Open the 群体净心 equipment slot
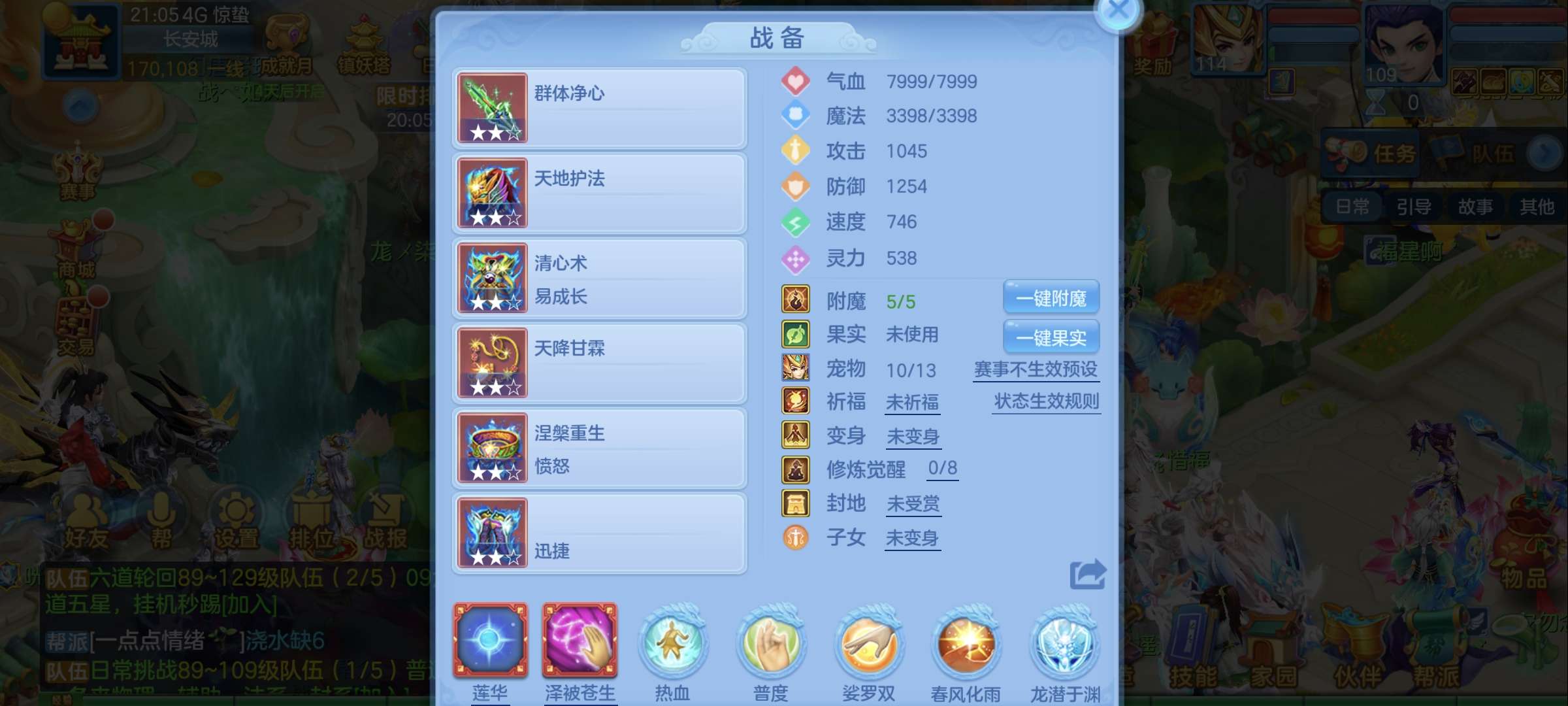The image size is (1568, 706). point(600,109)
